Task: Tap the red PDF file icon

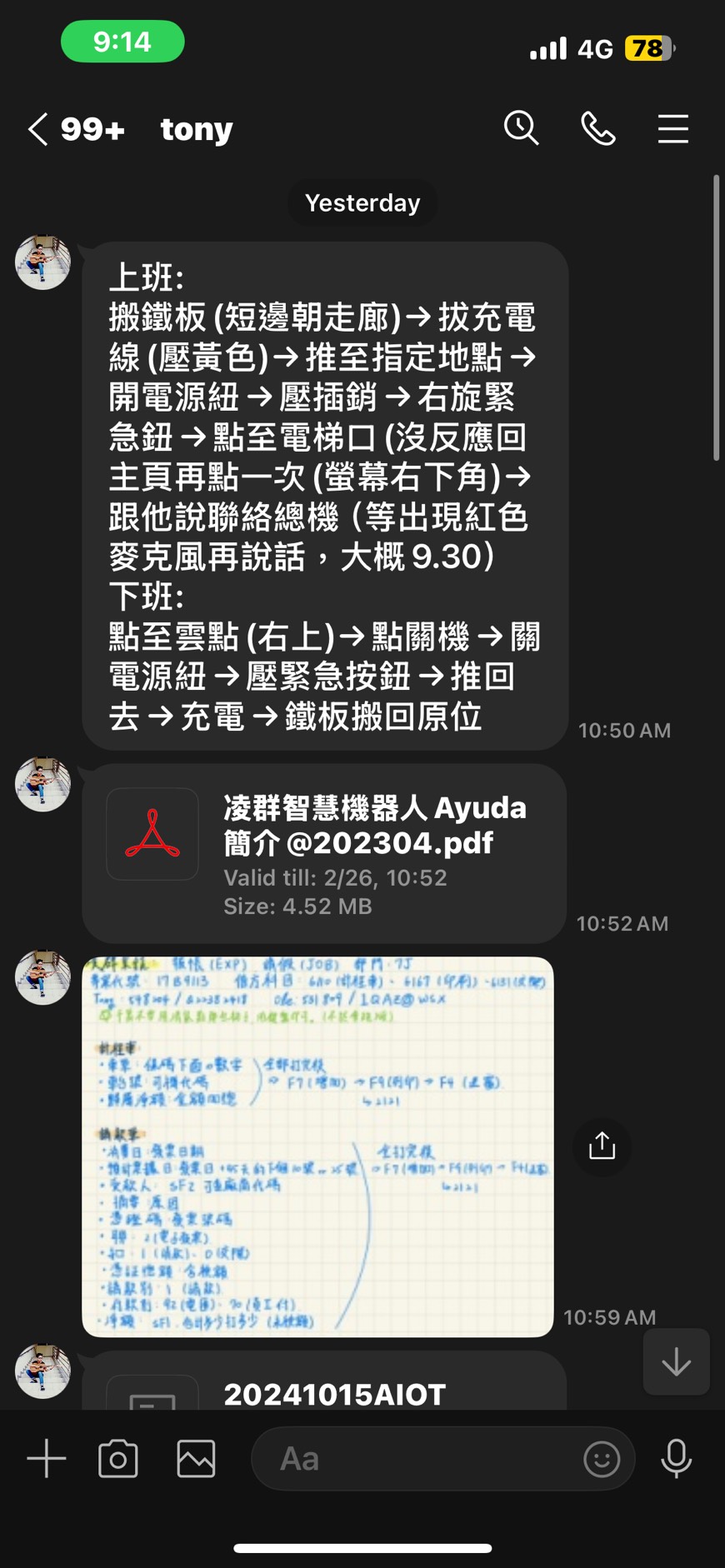Action: (152, 834)
